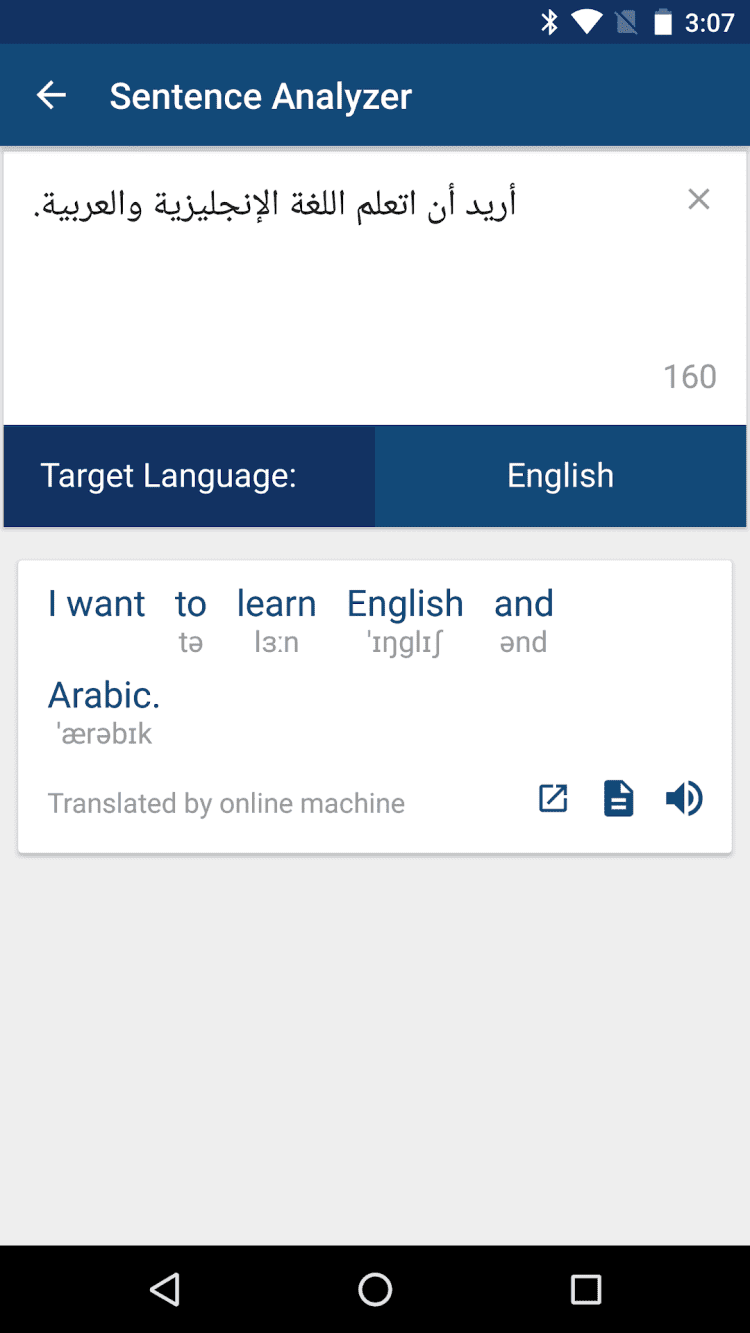Screen dimensions: 750x1333
Task: Open translation in external view
Action: [553, 799]
